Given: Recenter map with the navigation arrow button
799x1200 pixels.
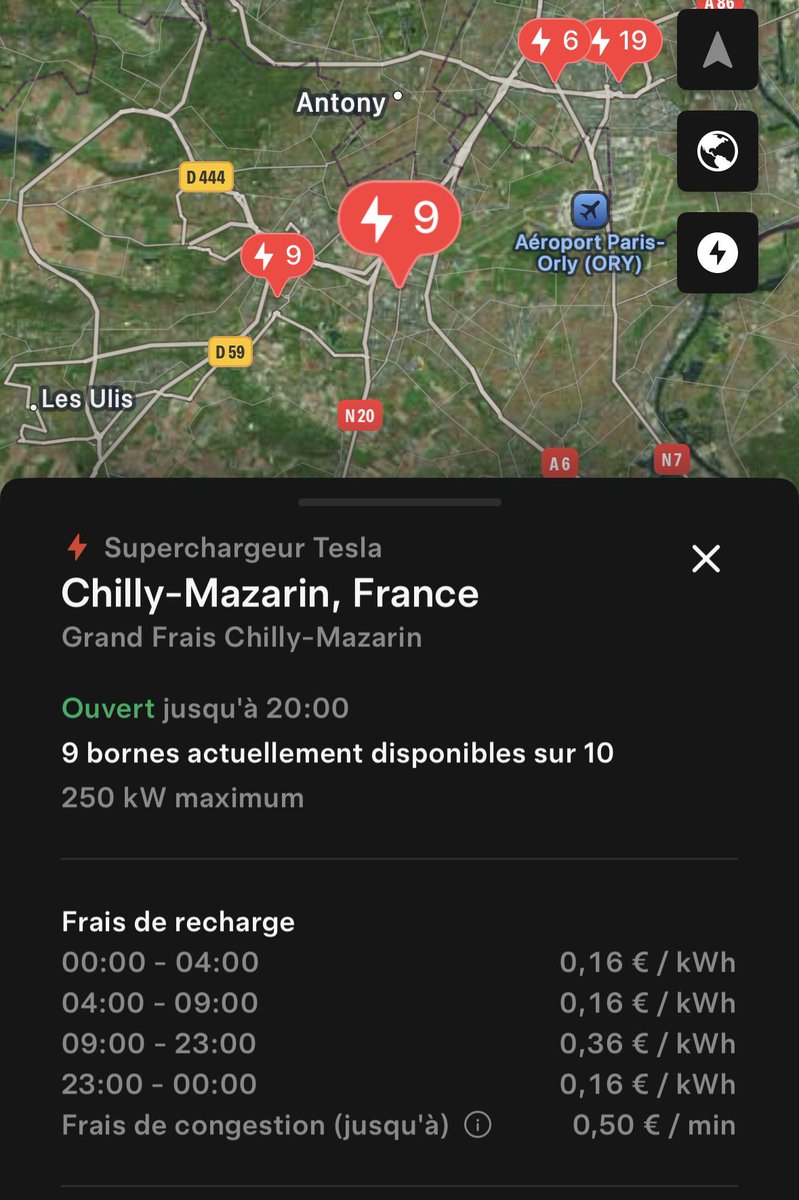Looking at the screenshot, I should pos(717,50).
